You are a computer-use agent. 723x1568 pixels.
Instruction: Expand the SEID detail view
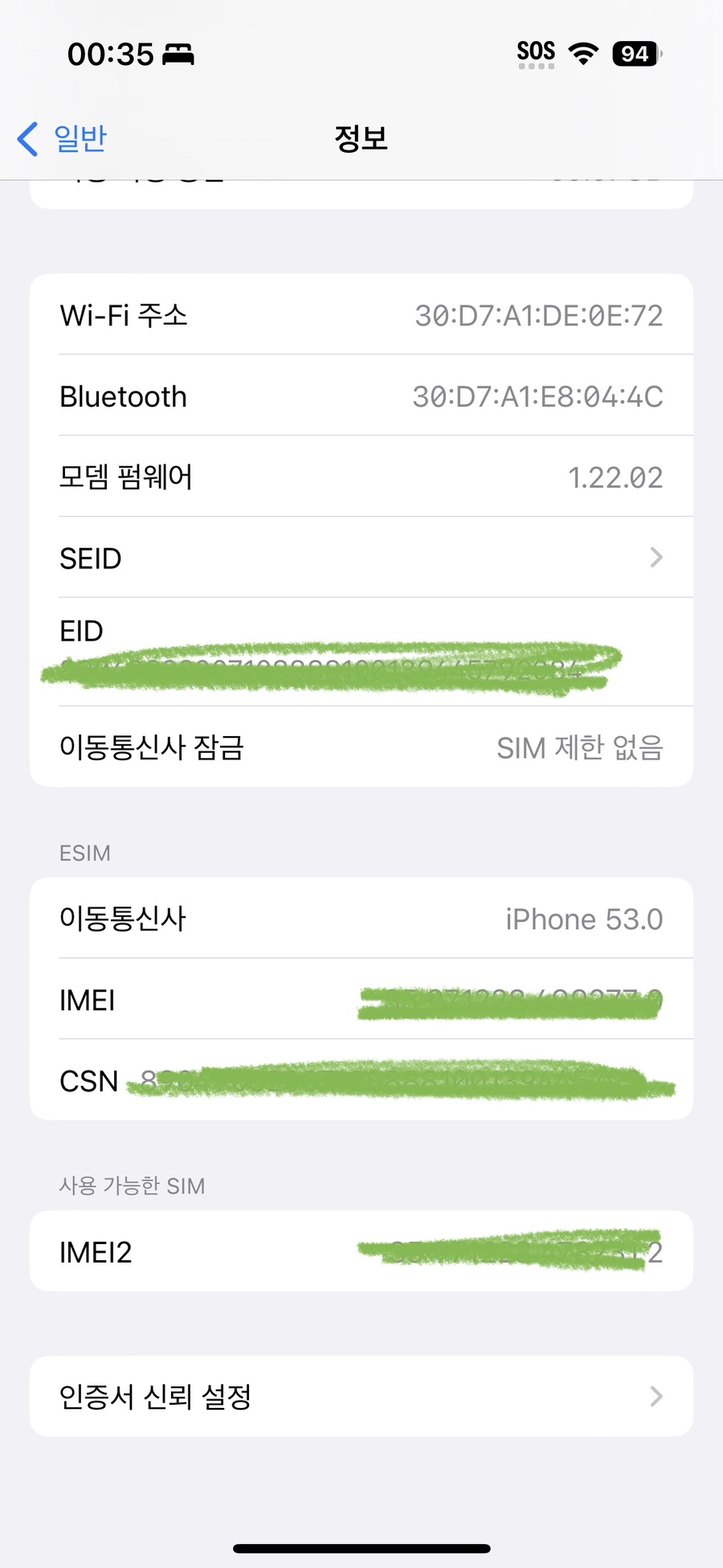(361, 557)
